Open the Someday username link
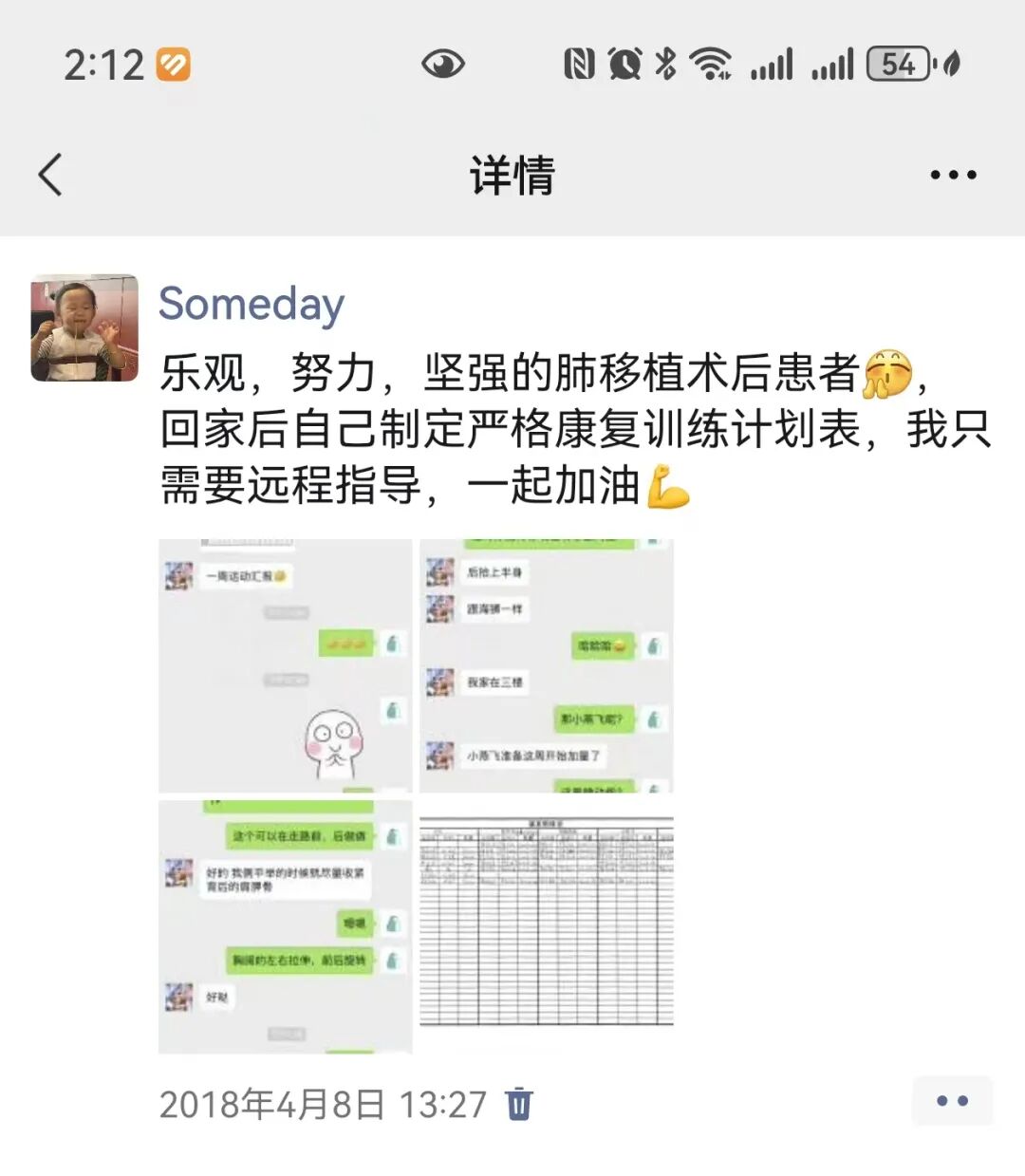The image size is (1025, 1176). tap(251, 305)
